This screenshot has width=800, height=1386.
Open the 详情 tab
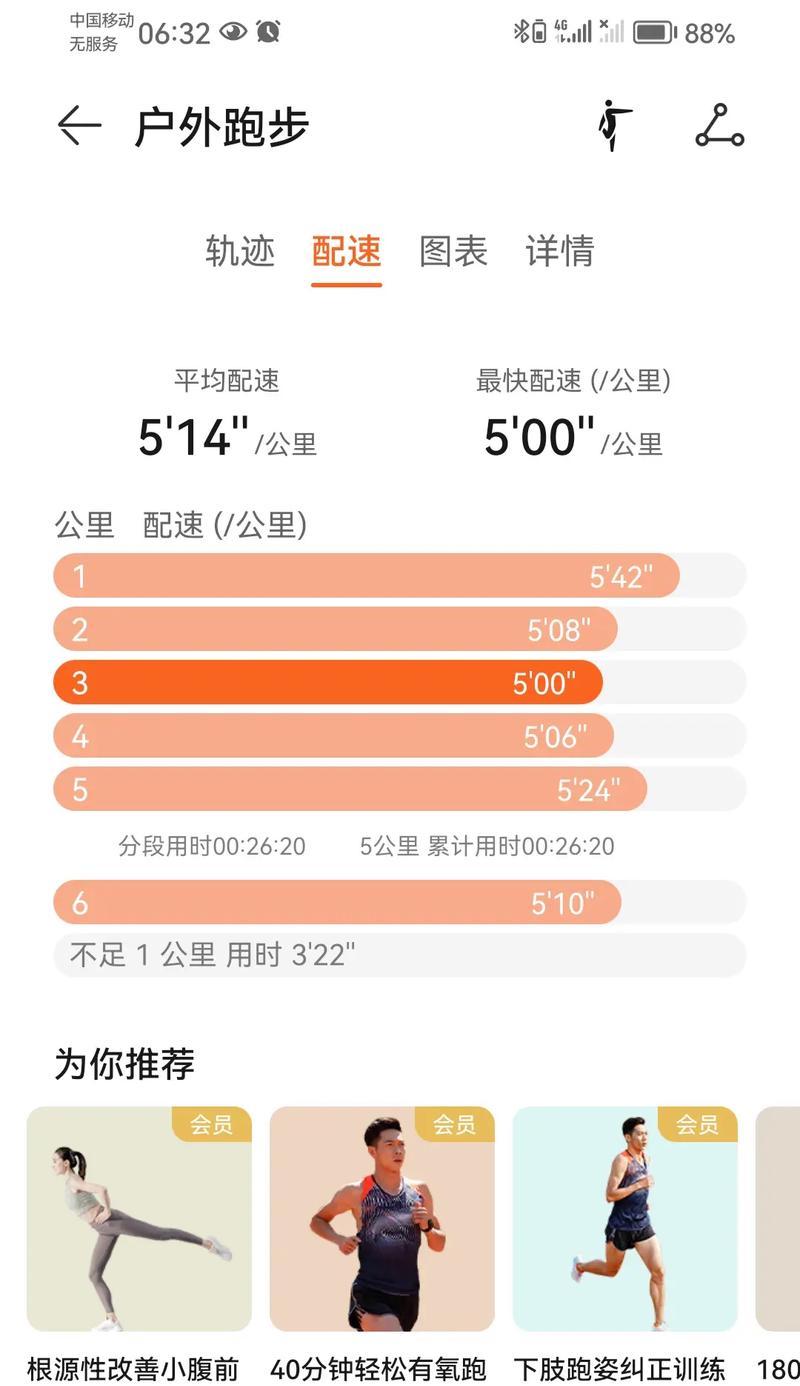pyautogui.click(x=560, y=251)
